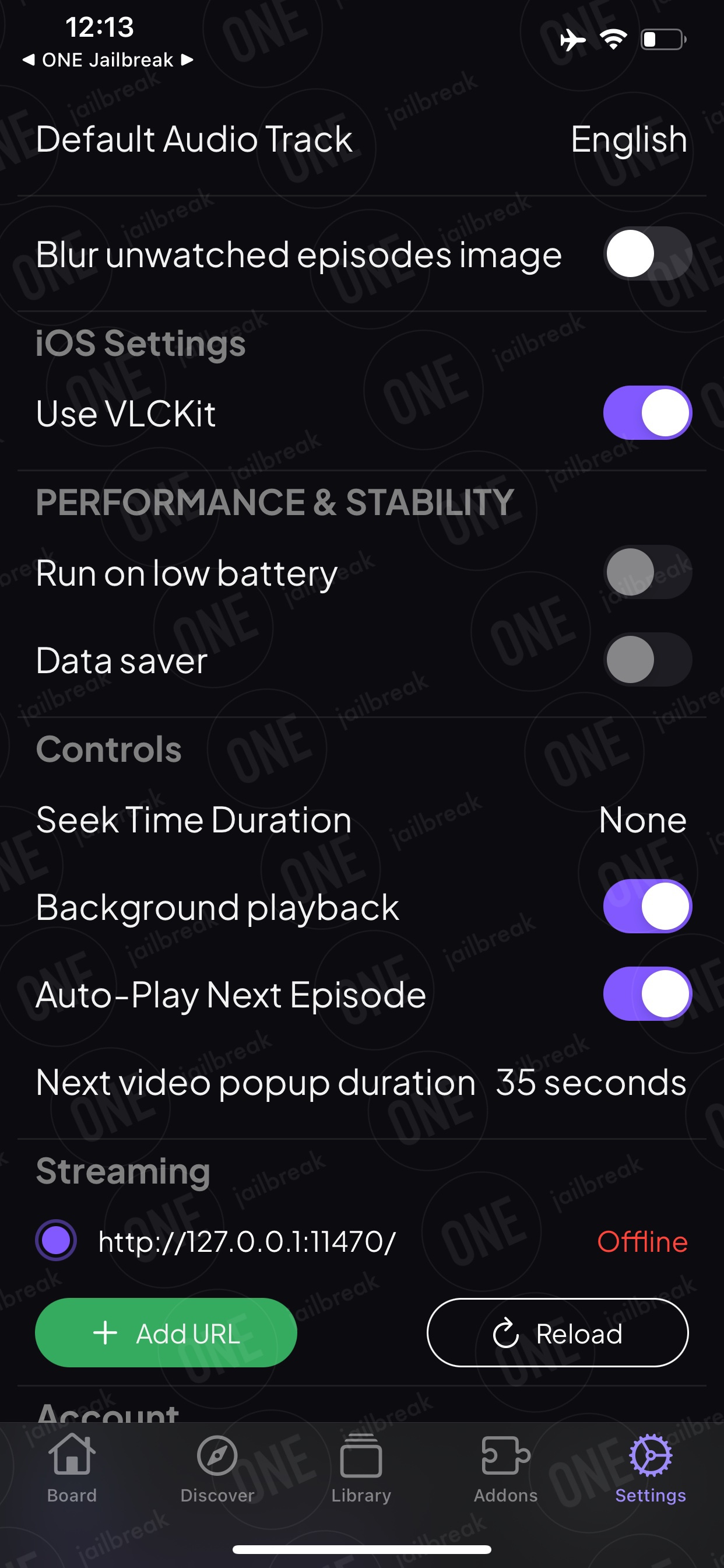Screen dimensions: 724x1568
Task: Disable Auto-Play Next Episode
Action: (x=646, y=994)
